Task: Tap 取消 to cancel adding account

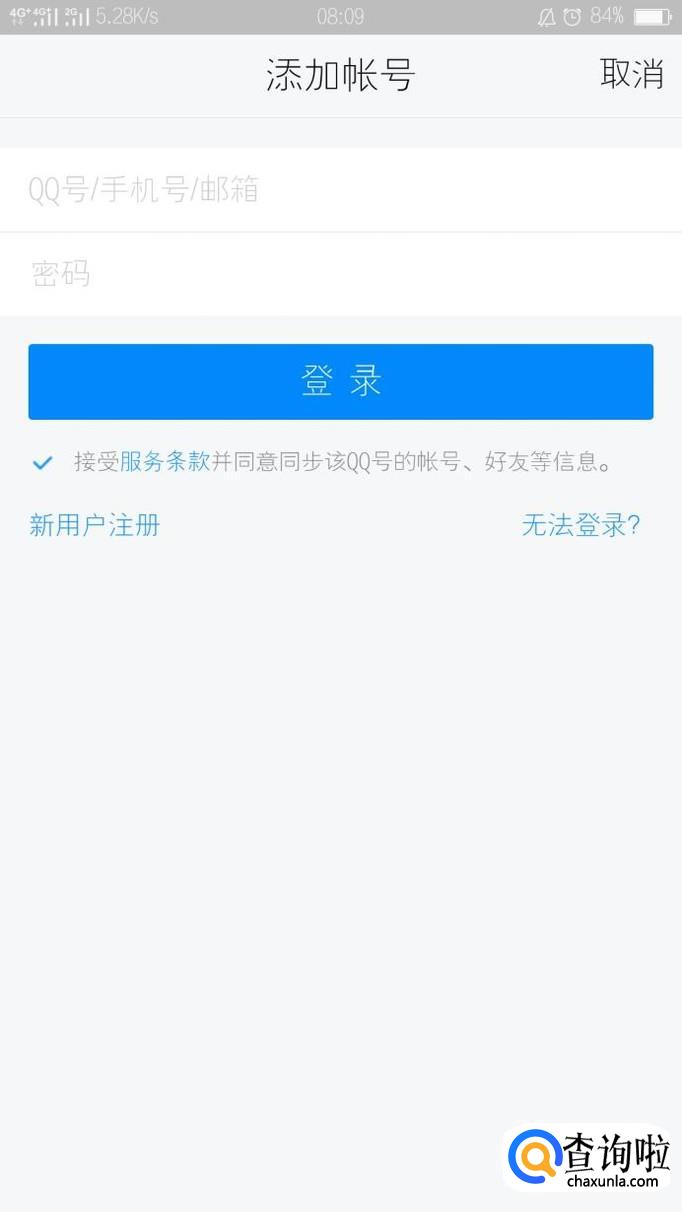Action: point(631,74)
